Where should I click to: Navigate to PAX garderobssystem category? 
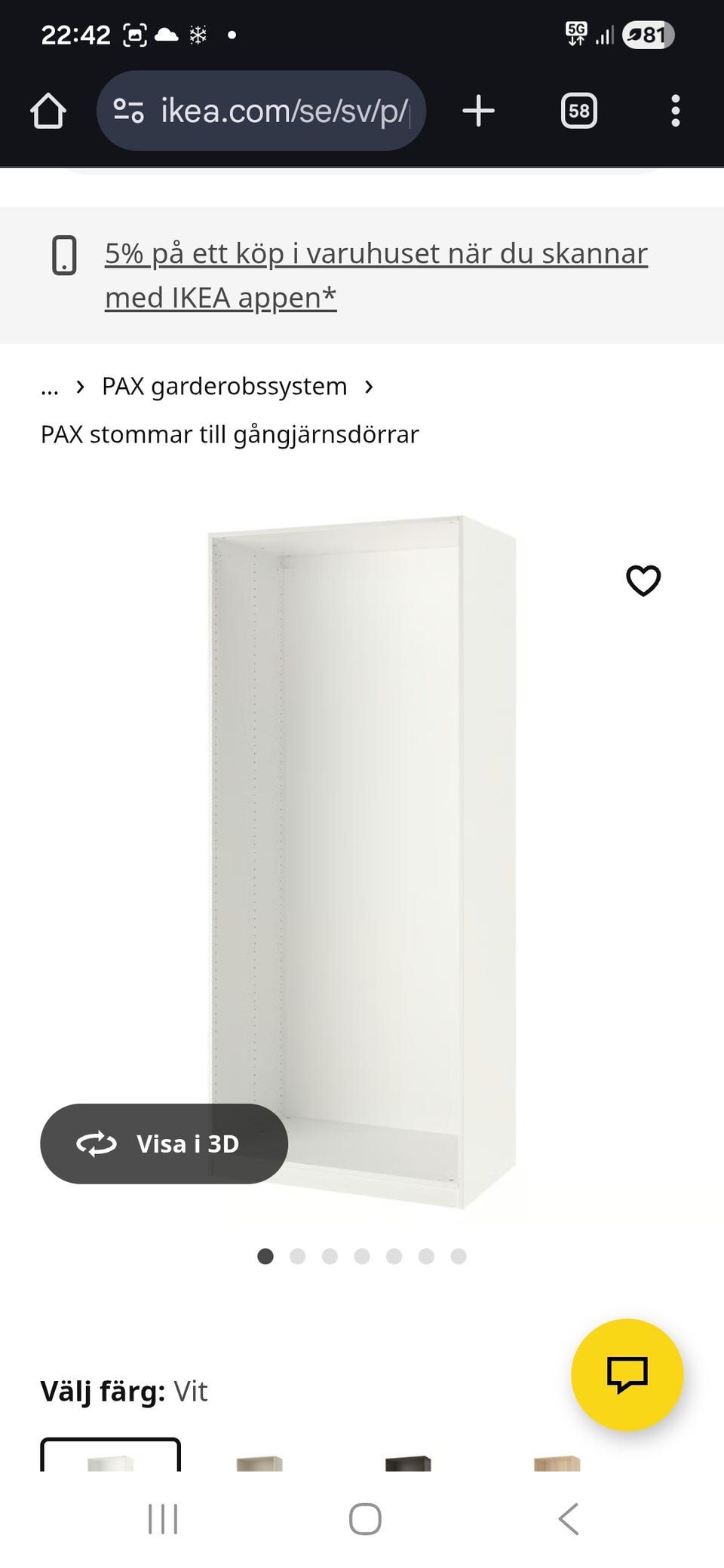point(224,386)
